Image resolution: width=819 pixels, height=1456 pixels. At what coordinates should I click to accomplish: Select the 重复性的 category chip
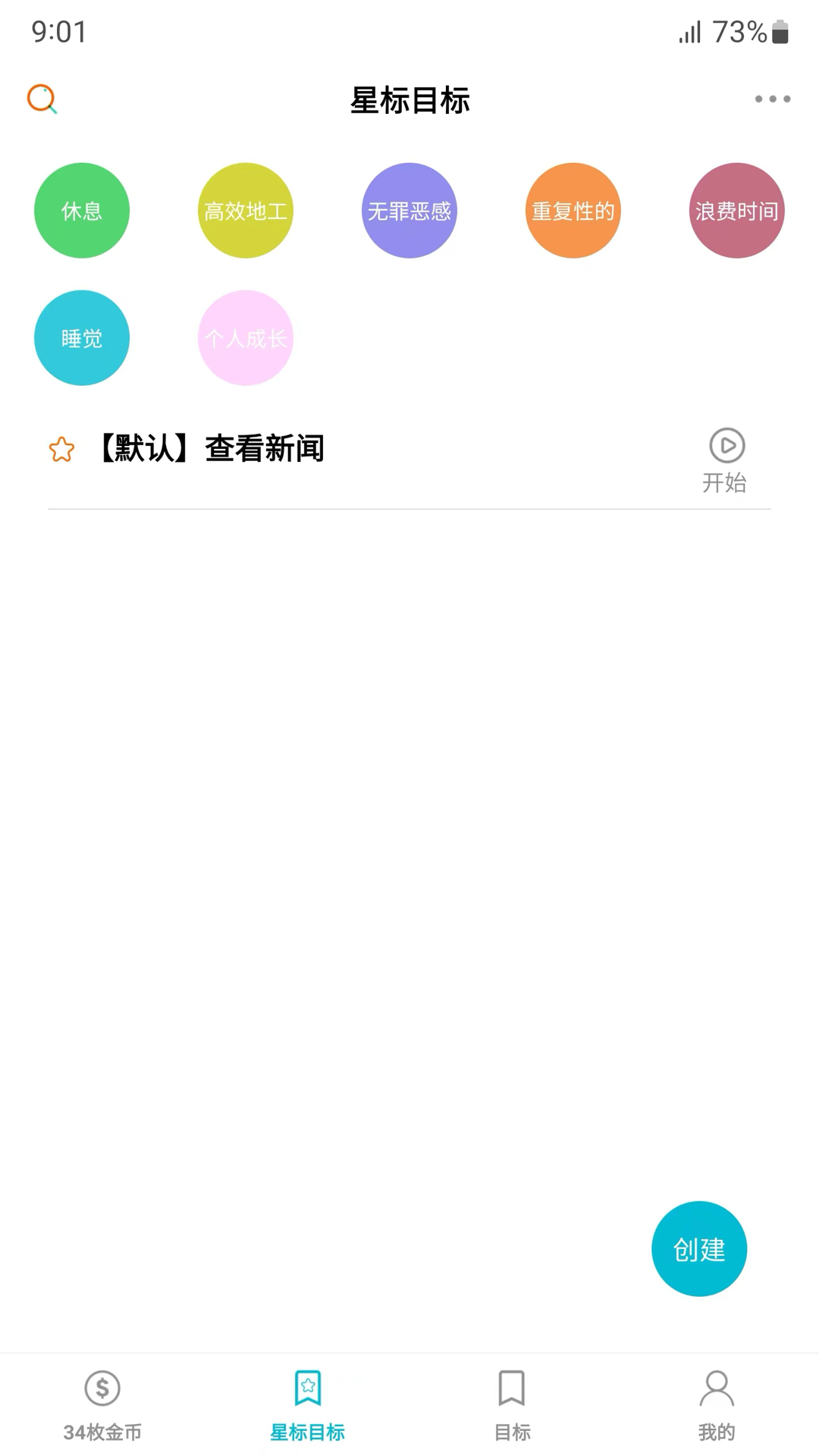coord(573,211)
